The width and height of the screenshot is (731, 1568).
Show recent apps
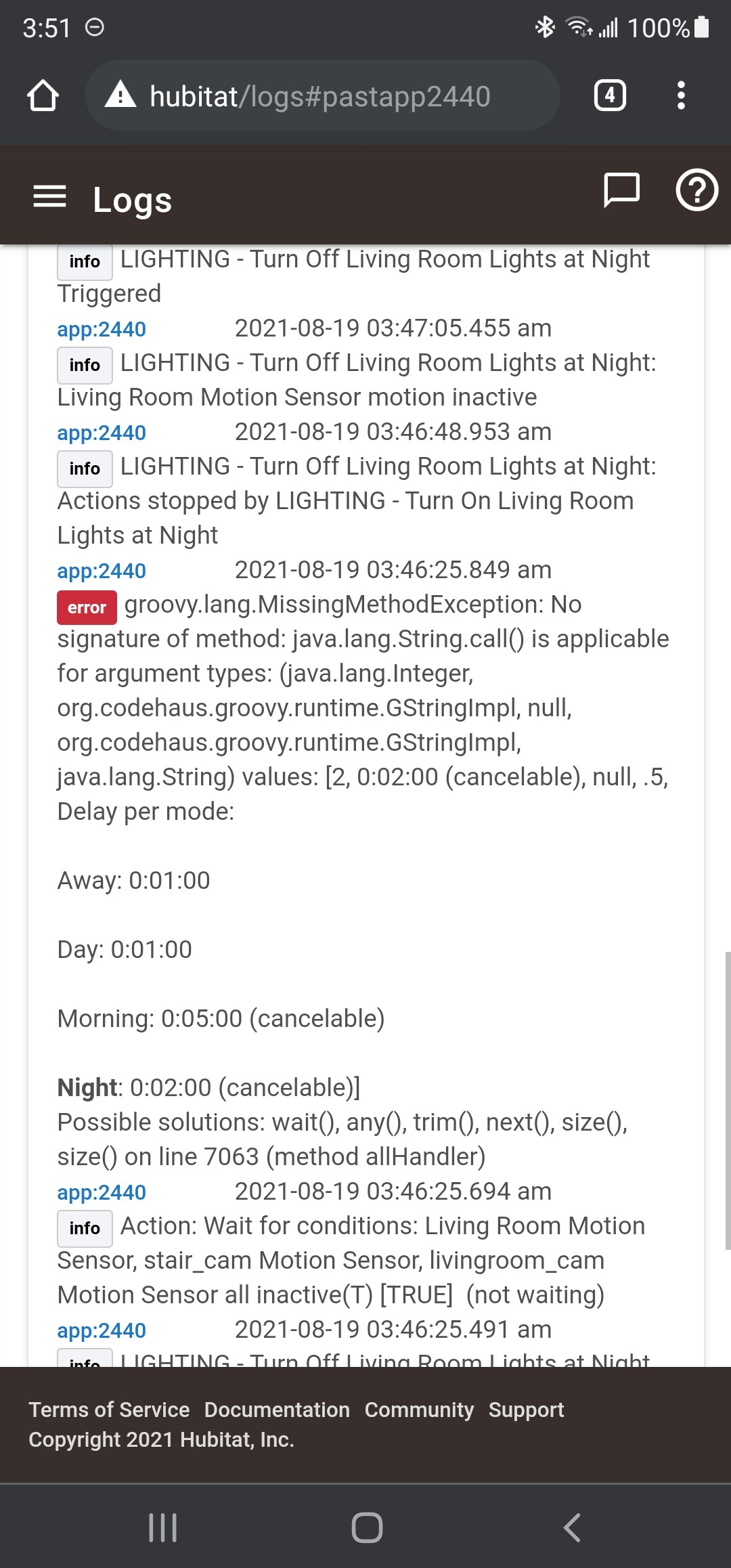point(162,1527)
